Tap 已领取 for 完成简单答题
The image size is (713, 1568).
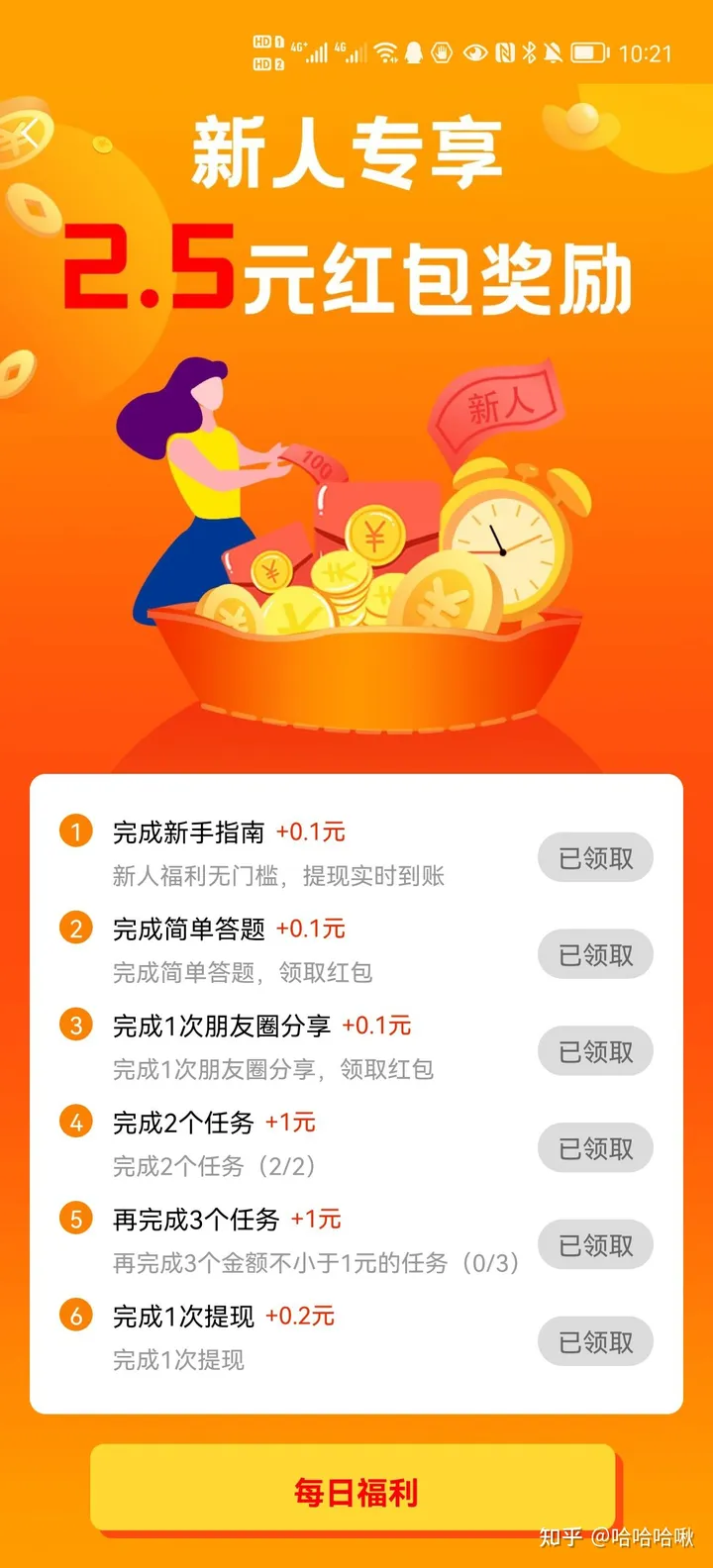[x=595, y=955]
